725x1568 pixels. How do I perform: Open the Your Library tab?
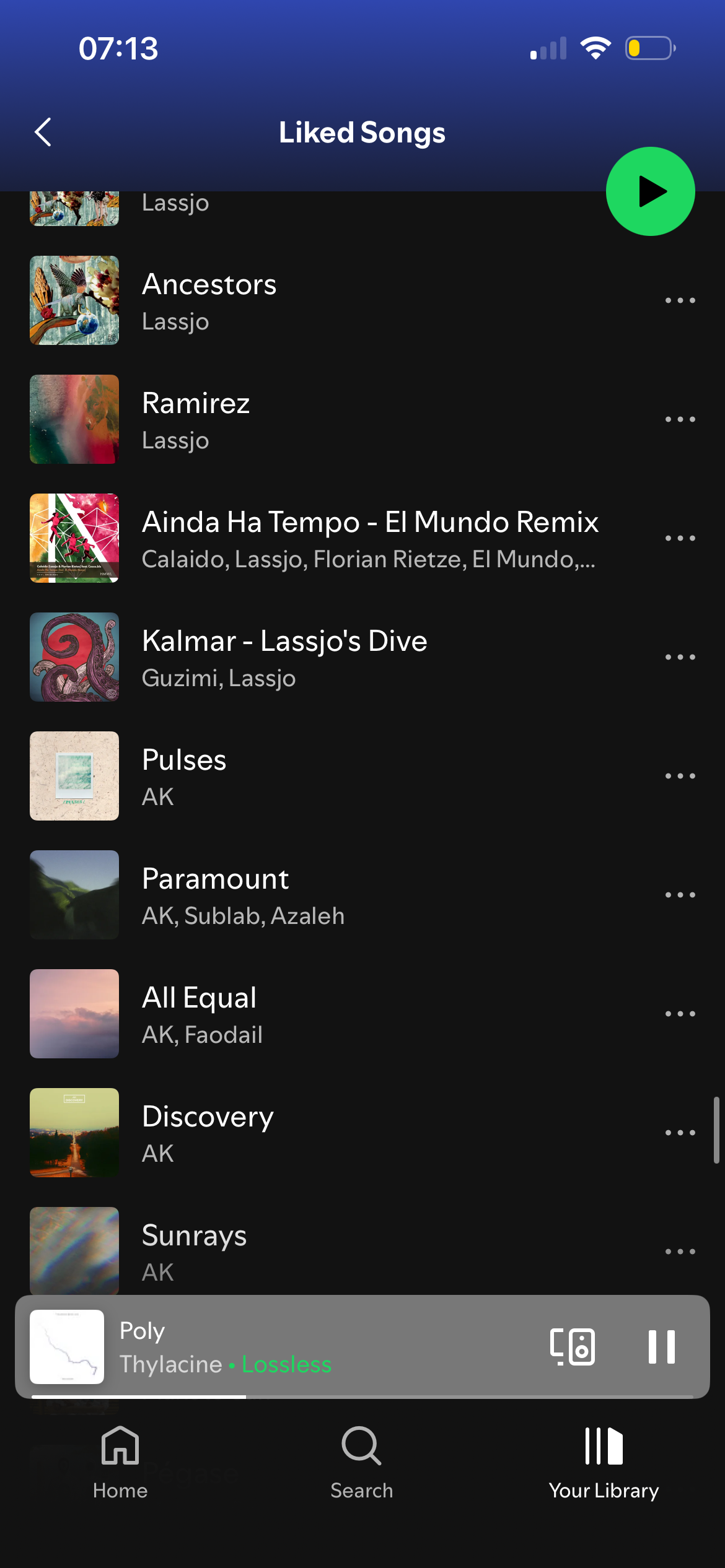click(x=604, y=1463)
